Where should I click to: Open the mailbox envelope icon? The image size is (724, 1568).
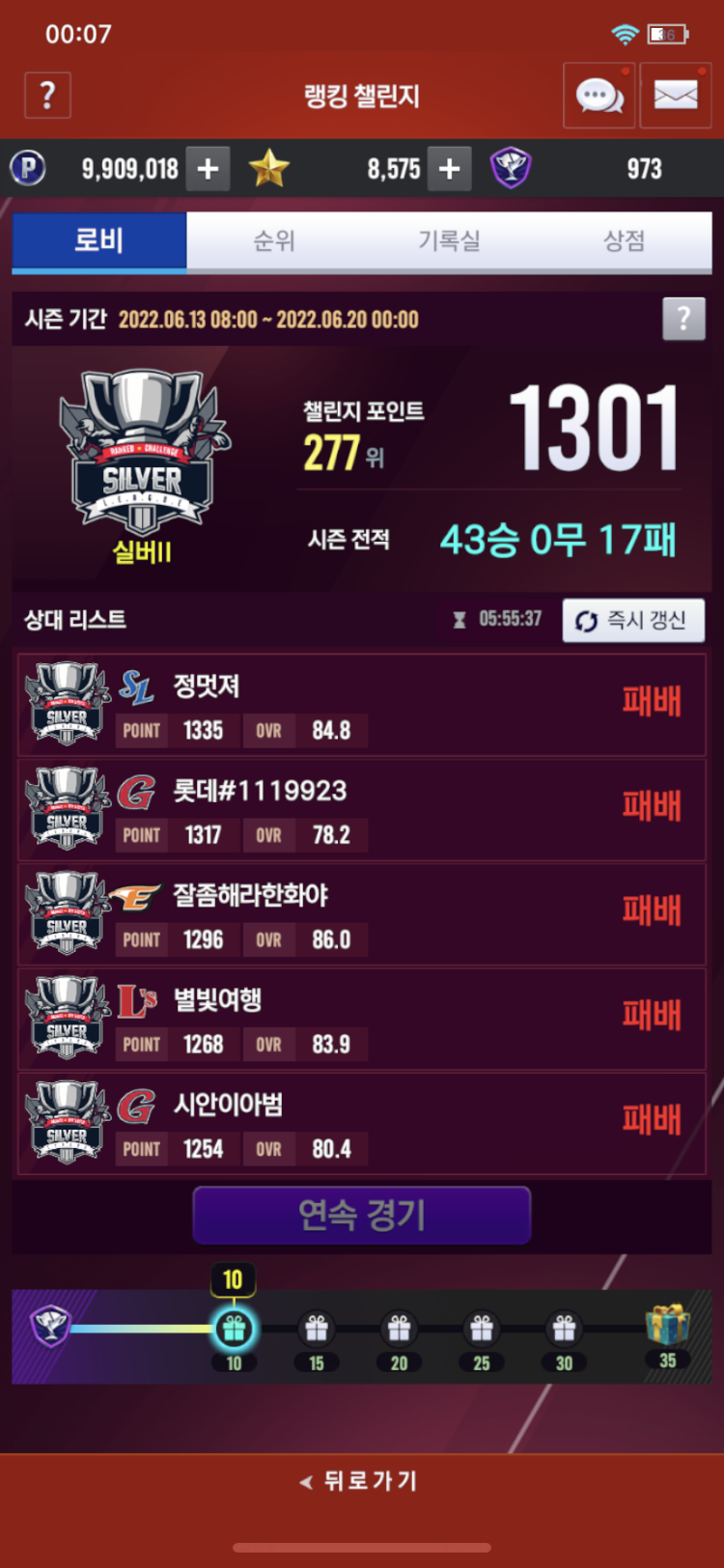coord(675,96)
